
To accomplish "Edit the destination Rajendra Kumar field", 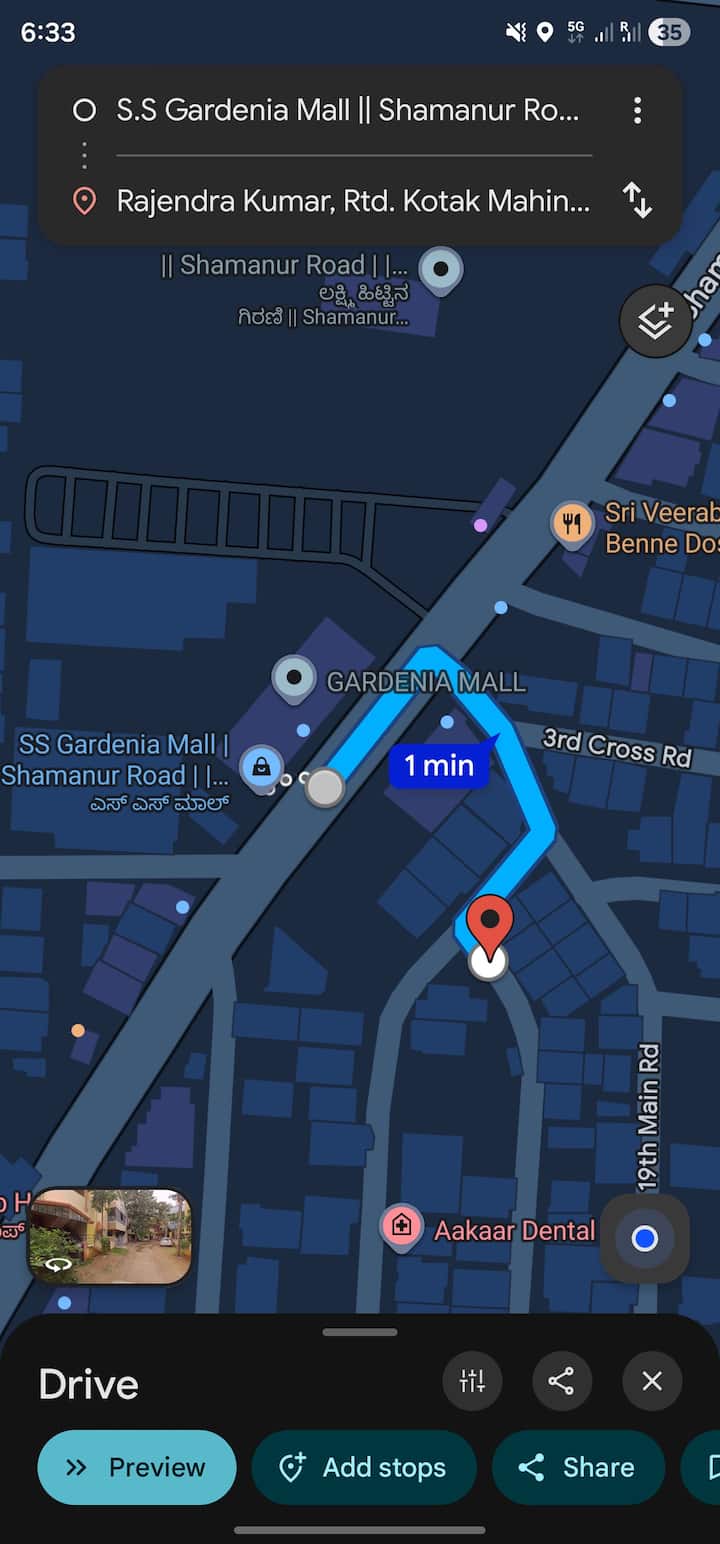I will coord(352,201).
